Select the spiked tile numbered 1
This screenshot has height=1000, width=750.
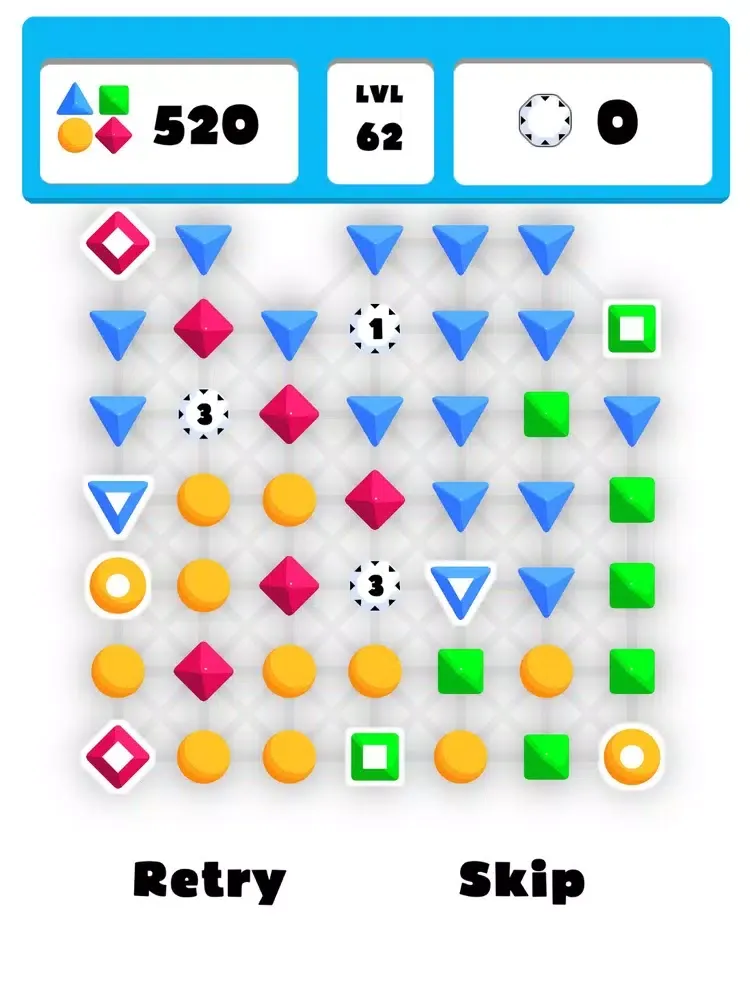pyautogui.click(x=375, y=328)
